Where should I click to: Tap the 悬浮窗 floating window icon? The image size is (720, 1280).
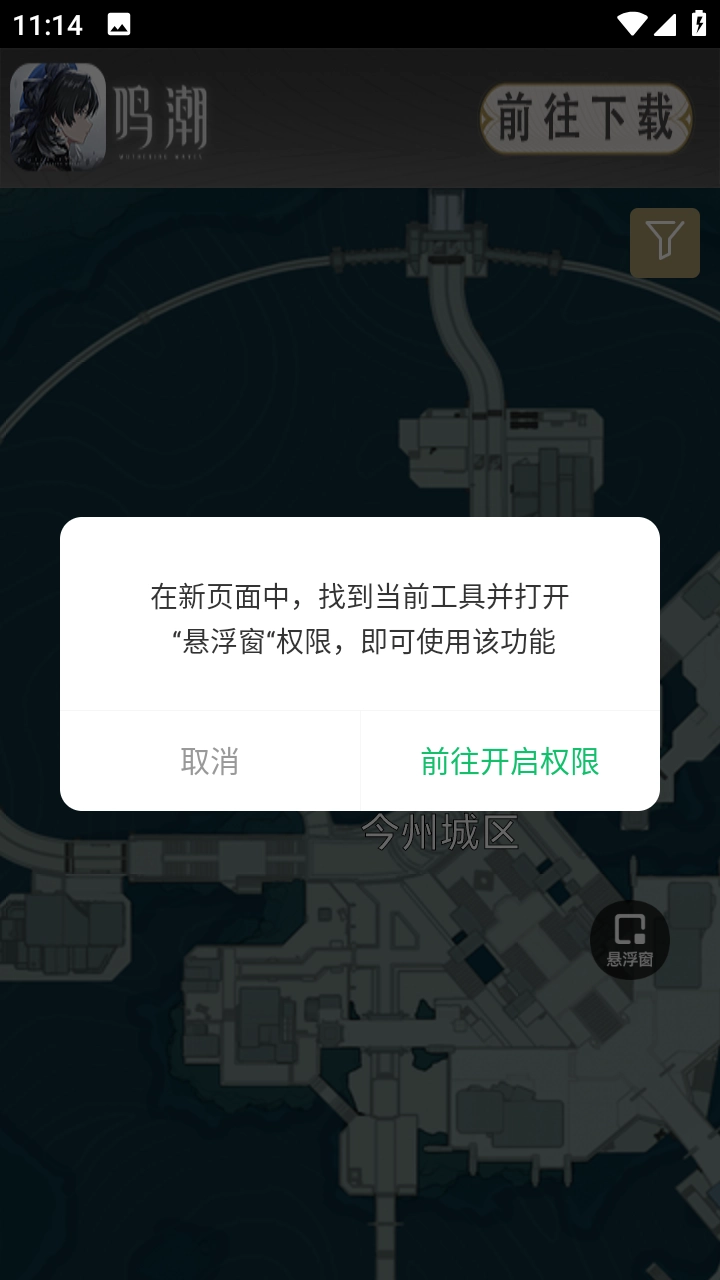[x=629, y=938]
